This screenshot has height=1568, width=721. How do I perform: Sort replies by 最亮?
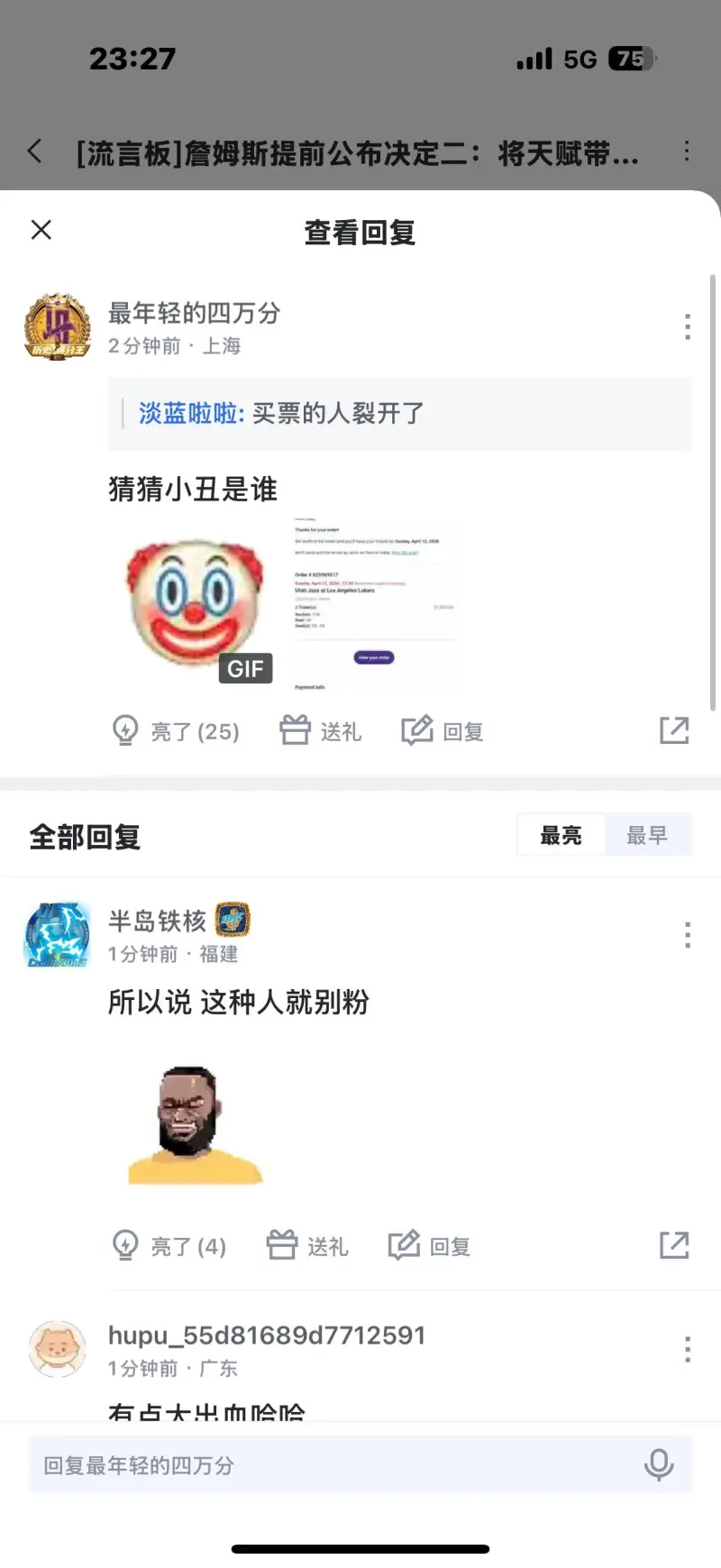(561, 836)
